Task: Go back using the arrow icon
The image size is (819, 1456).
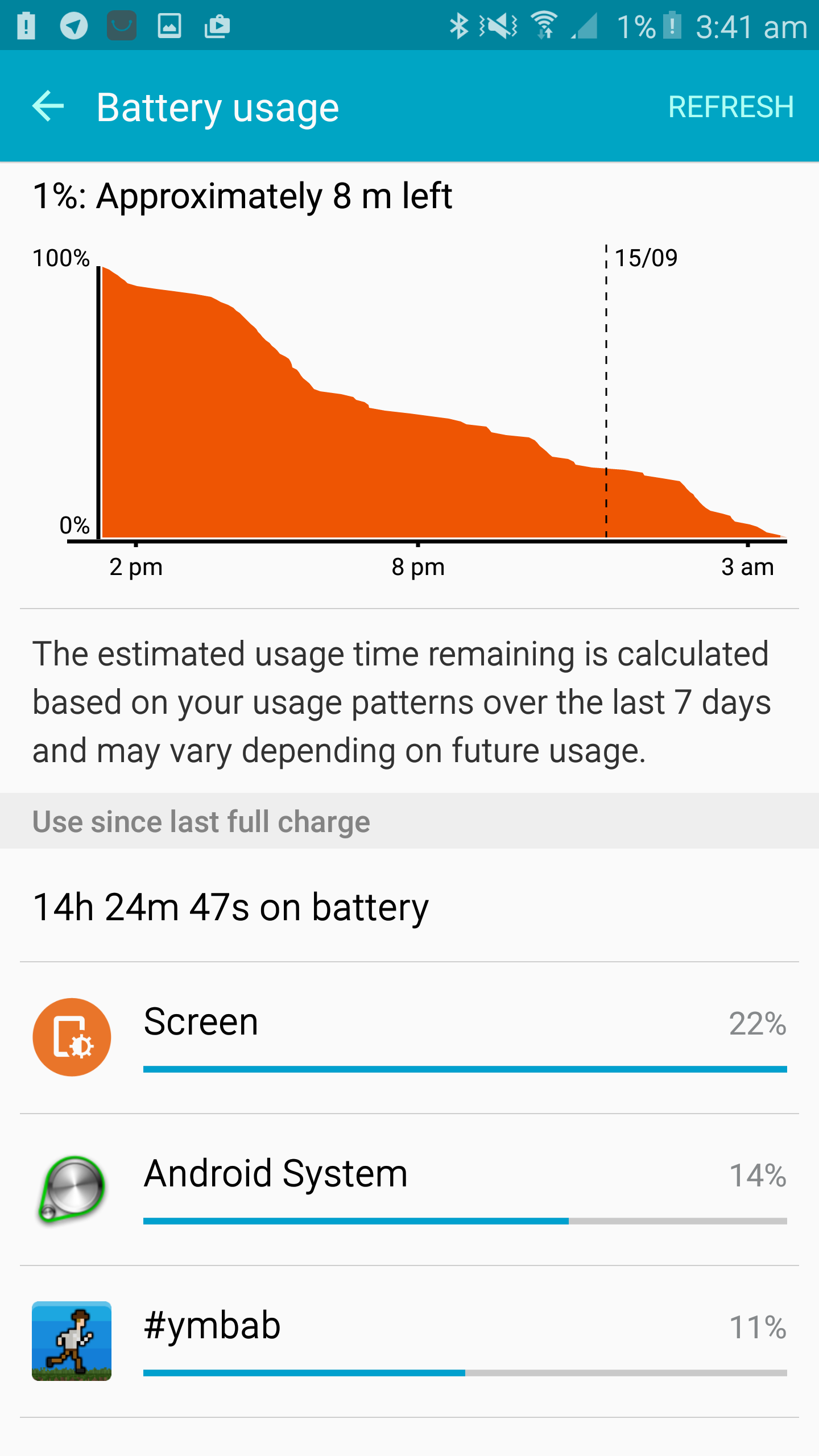Action: pyautogui.click(x=48, y=106)
